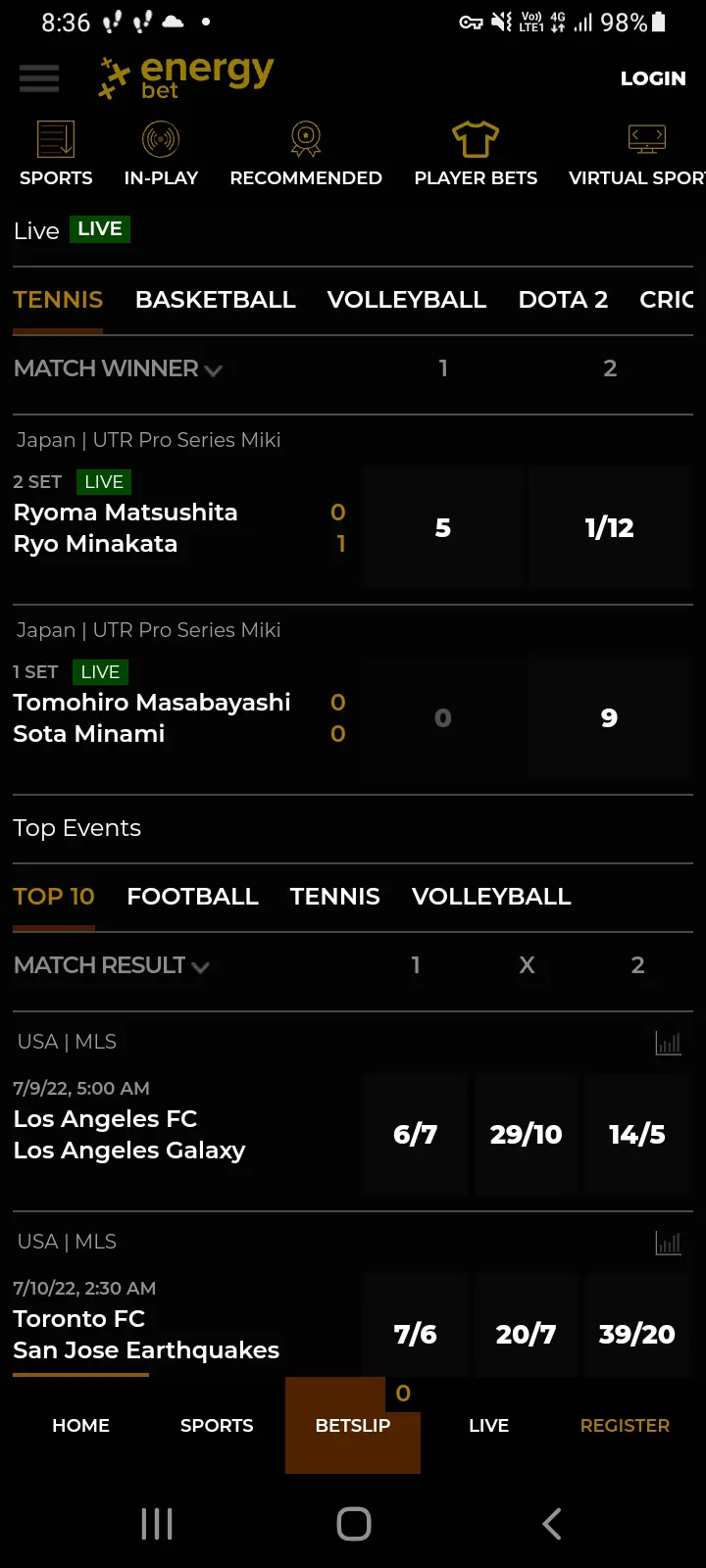
Task: Bet on Ryo Minakata at 1/12
Action: point(609,527)
